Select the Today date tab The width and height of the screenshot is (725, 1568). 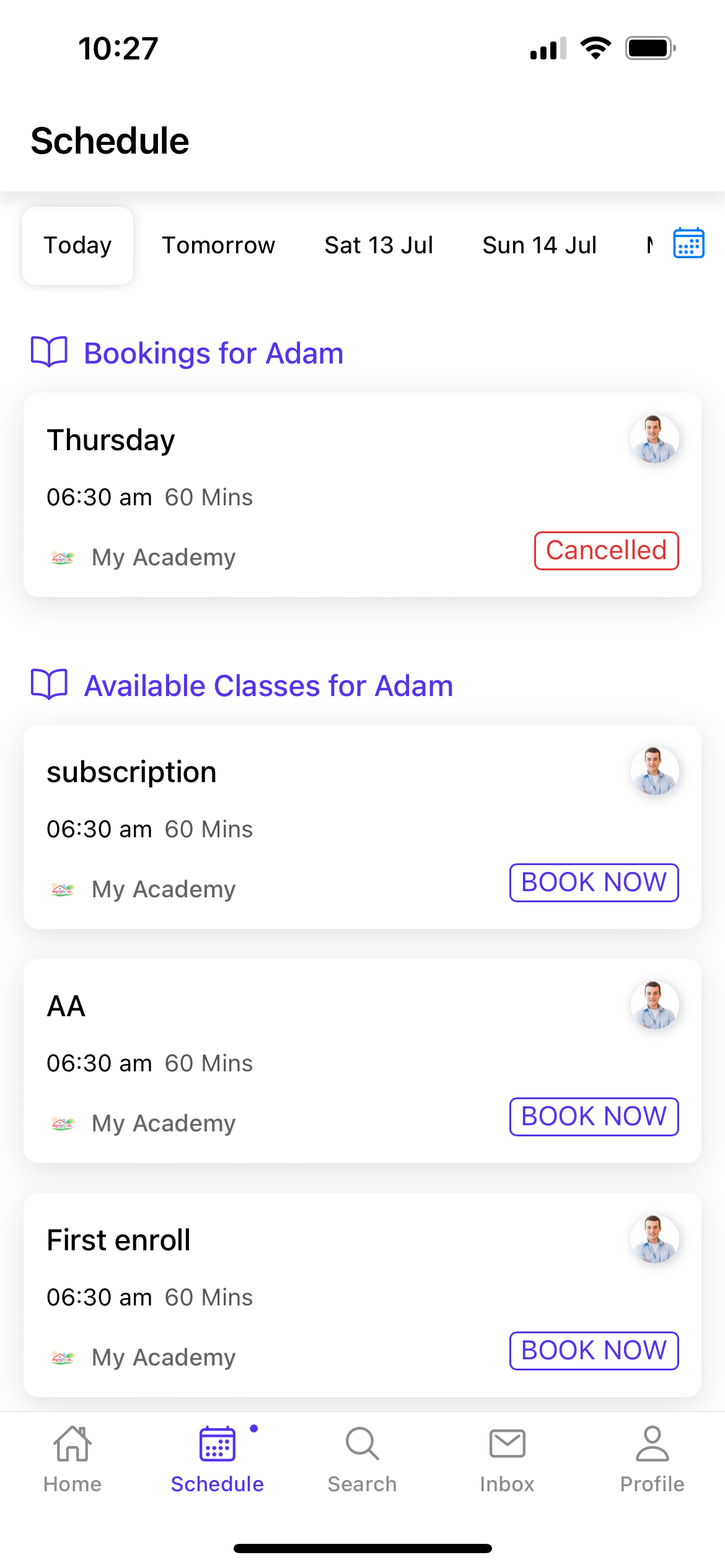pos(78,245)
